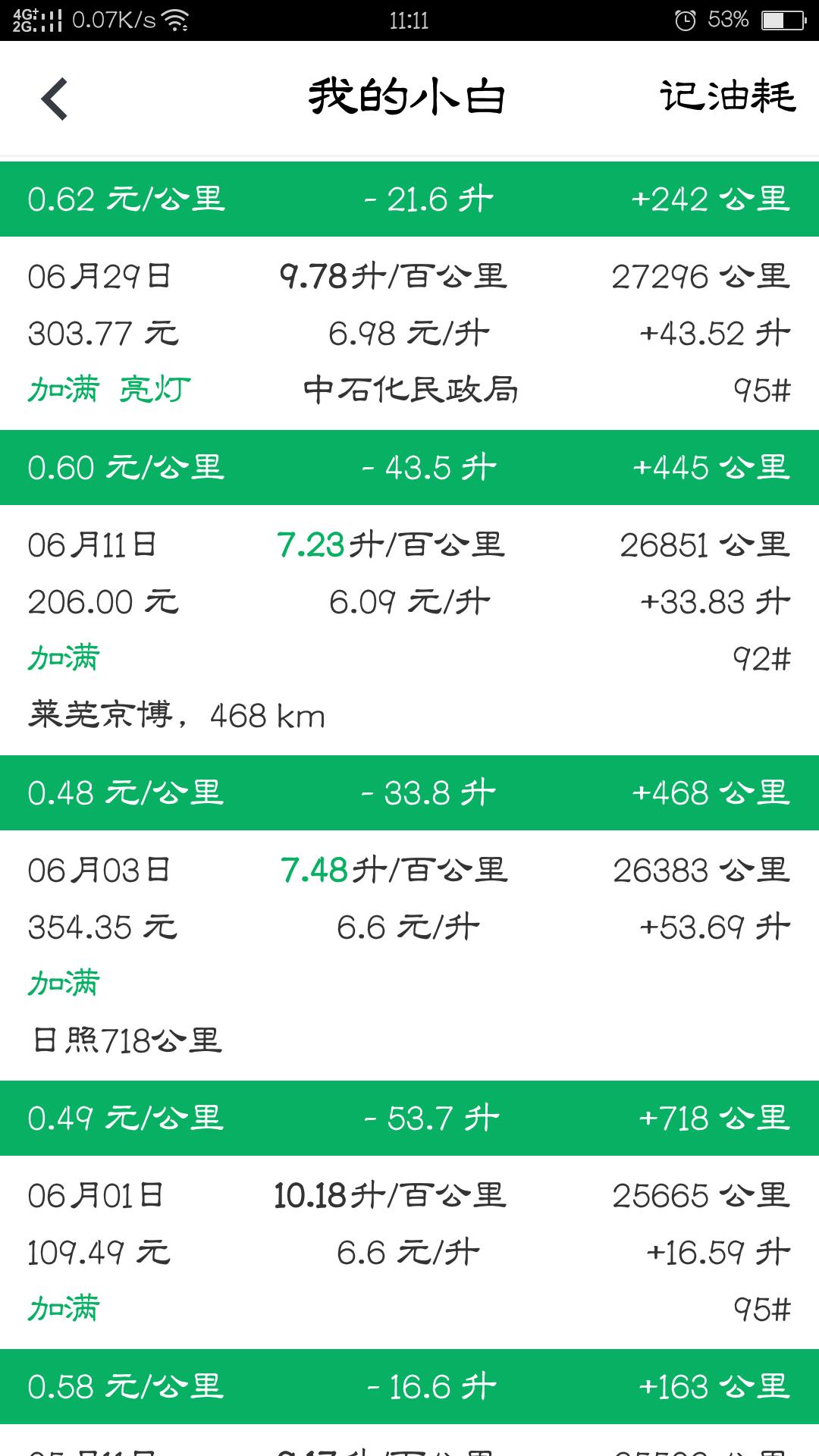Tap the clock showing 11:11
The height and width of the screenshot is (1456, 819).
click(x=409, y=20)
